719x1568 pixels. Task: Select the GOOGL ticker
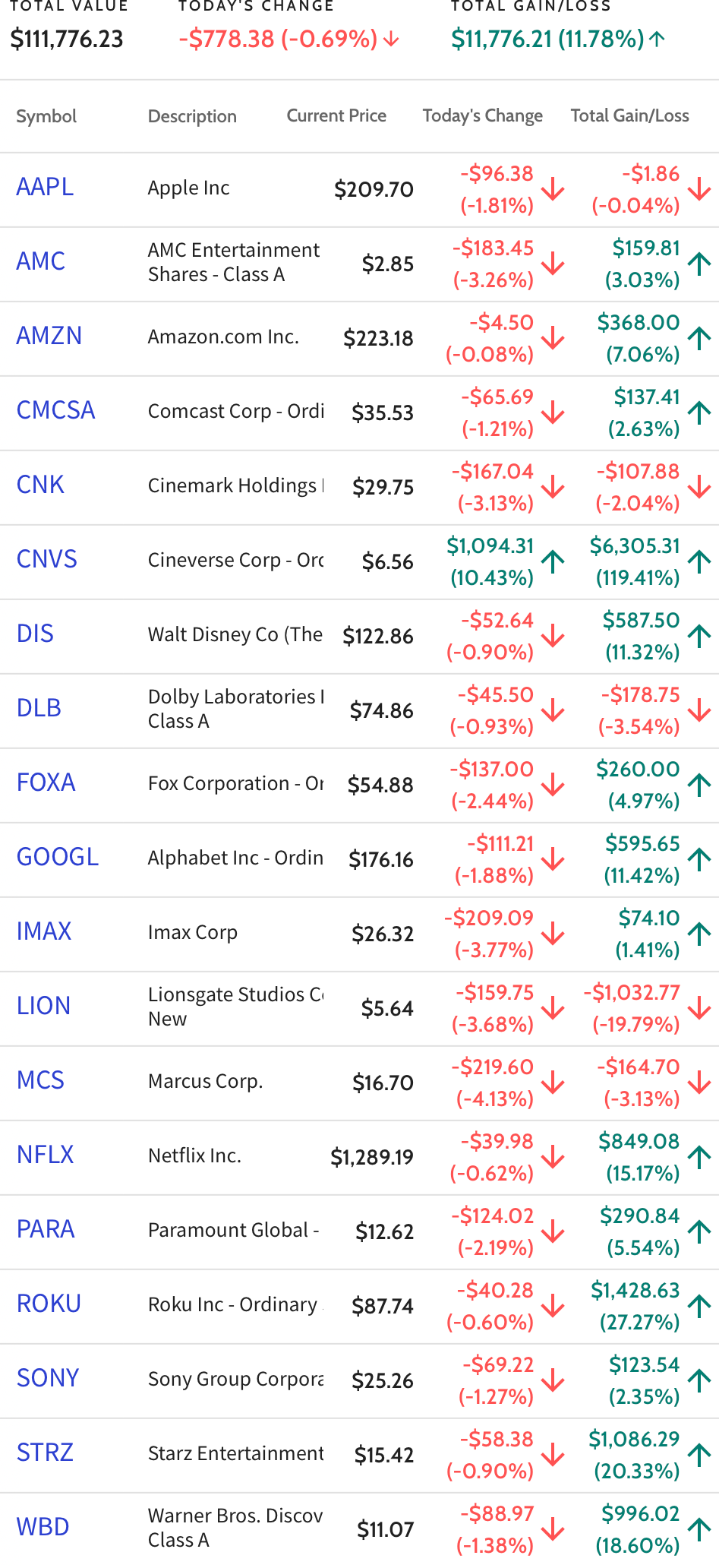click(x=58, y=857)
